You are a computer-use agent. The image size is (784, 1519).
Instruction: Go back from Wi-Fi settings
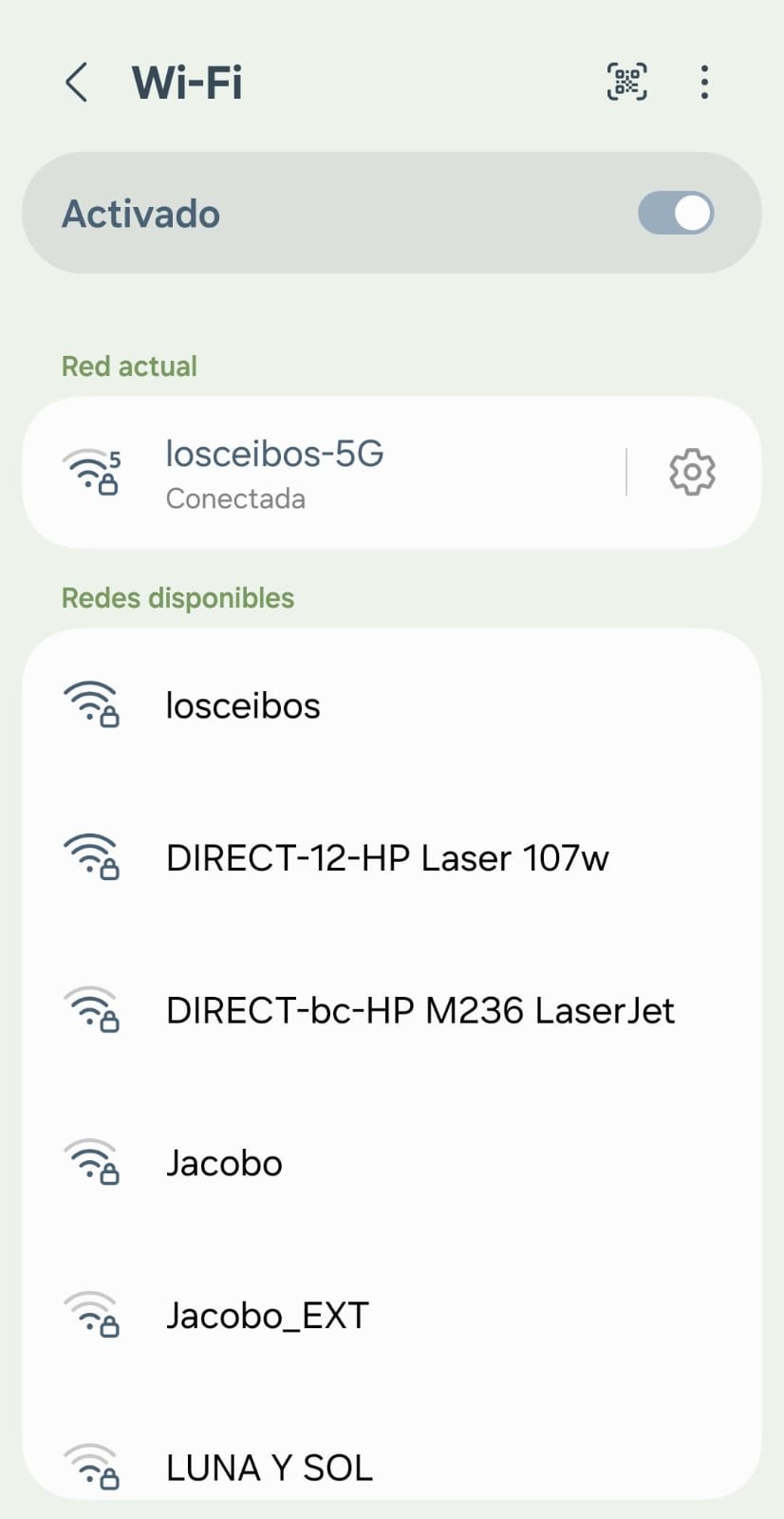(77, 83)
